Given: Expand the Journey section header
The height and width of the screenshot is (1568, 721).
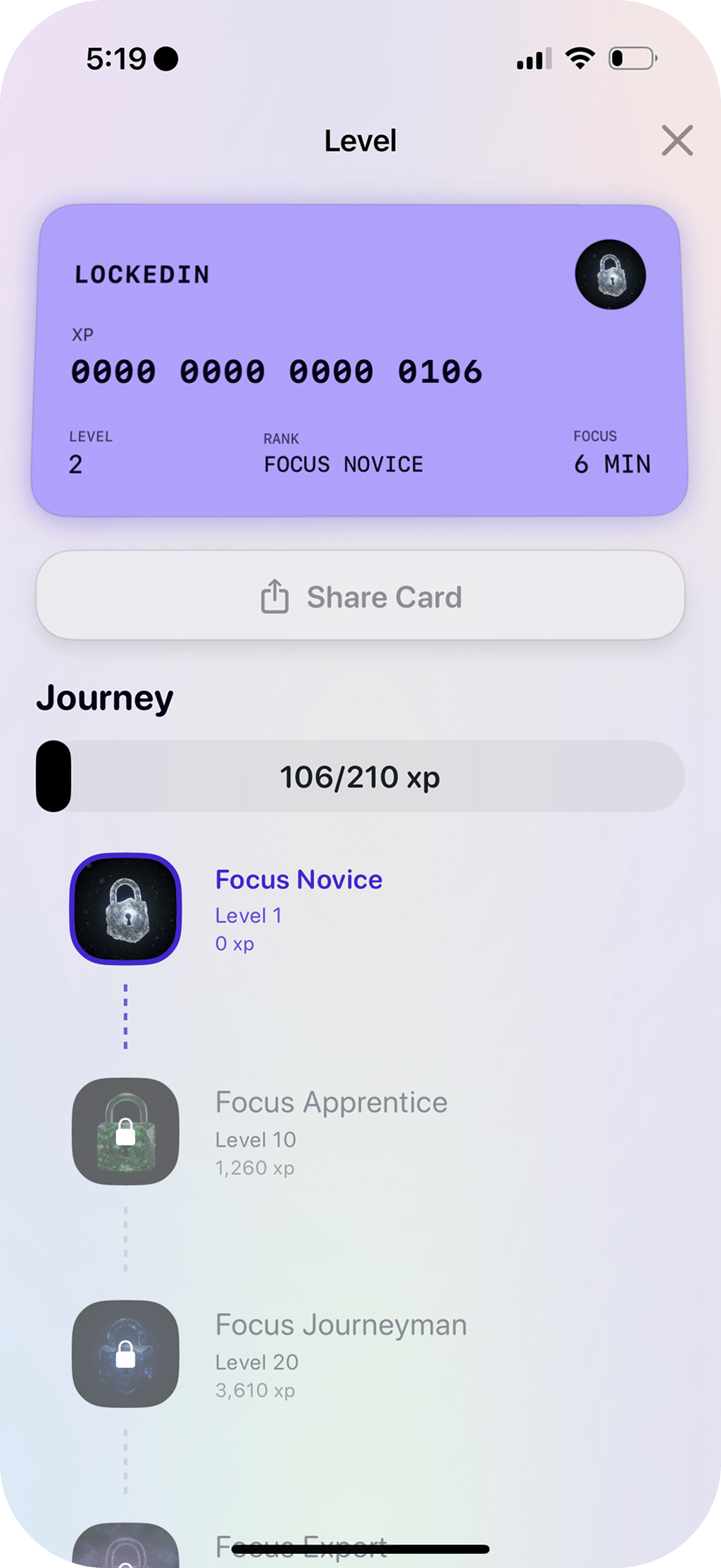Looking at the screenshot, I should [106, 697].
